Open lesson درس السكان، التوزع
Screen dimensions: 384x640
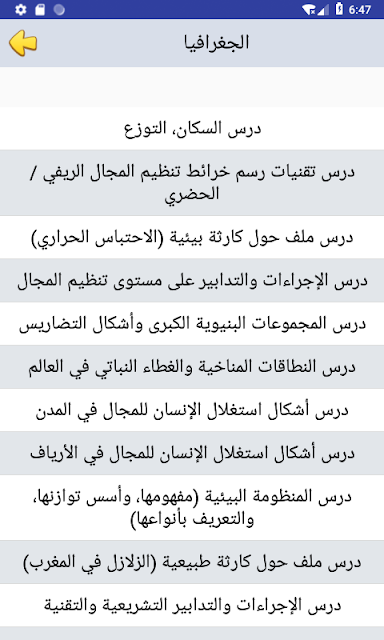tap(192, 128)
